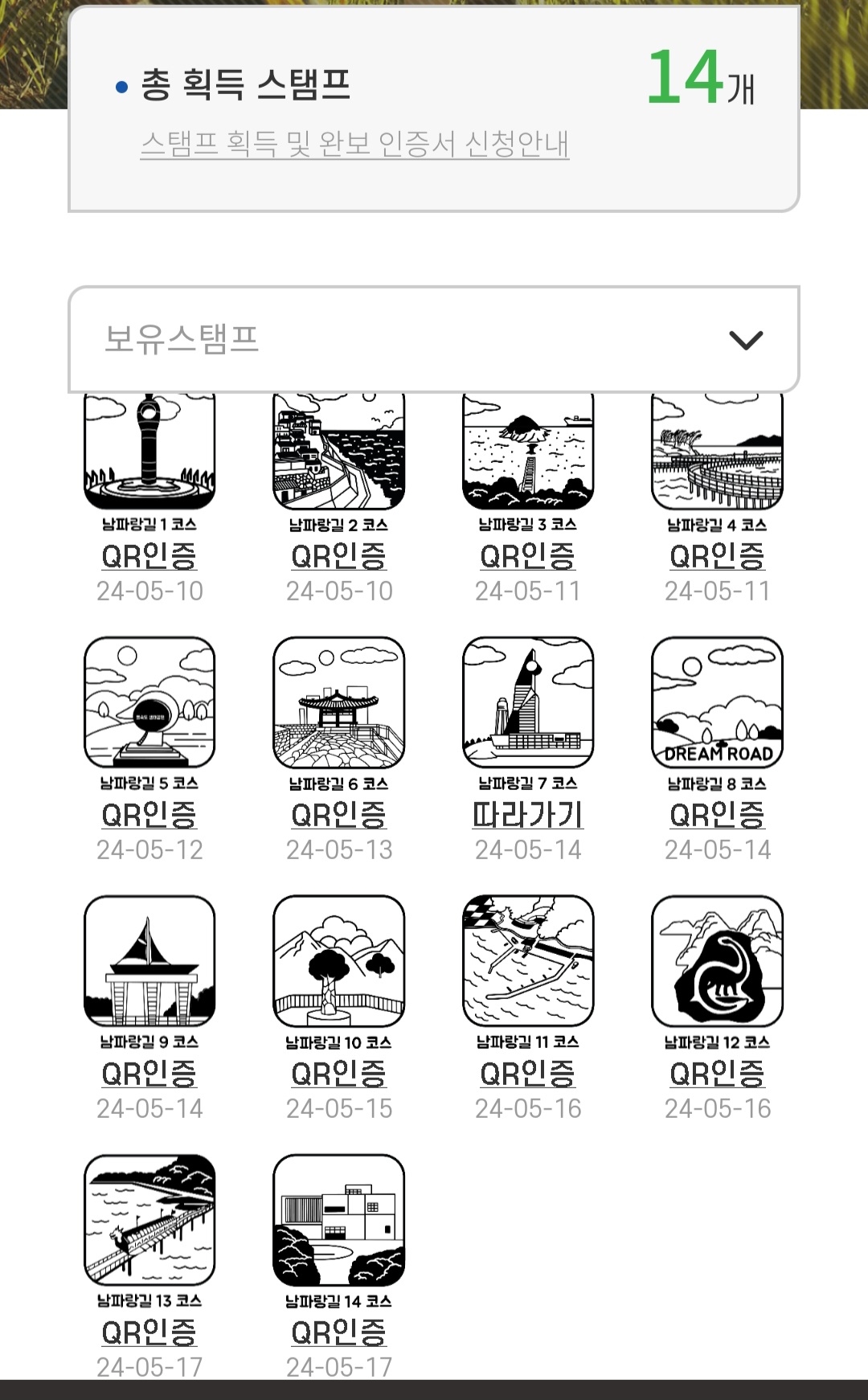
Task: Expand the 보유스탬프 dropdown
Action: 434,339
